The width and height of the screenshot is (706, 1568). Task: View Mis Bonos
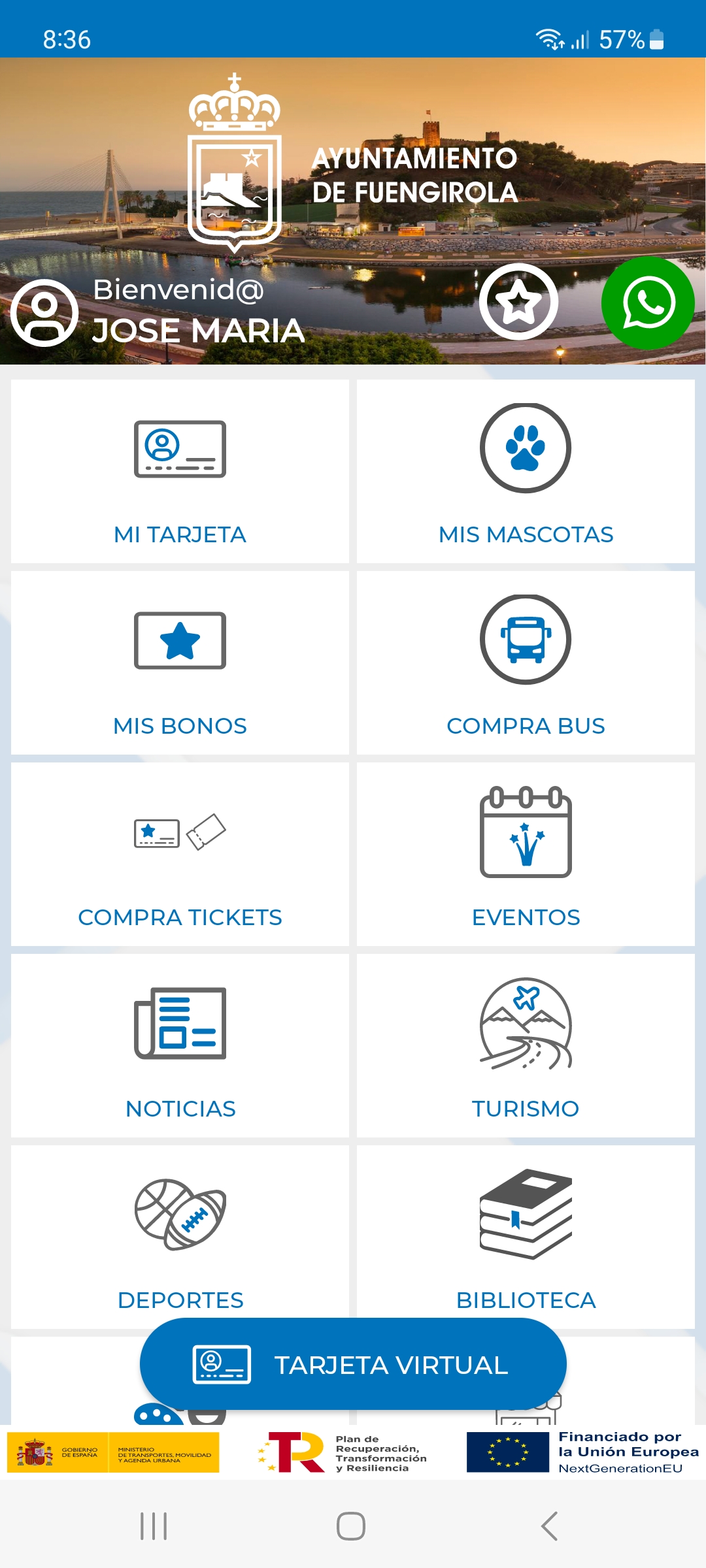tap(180, 662)
